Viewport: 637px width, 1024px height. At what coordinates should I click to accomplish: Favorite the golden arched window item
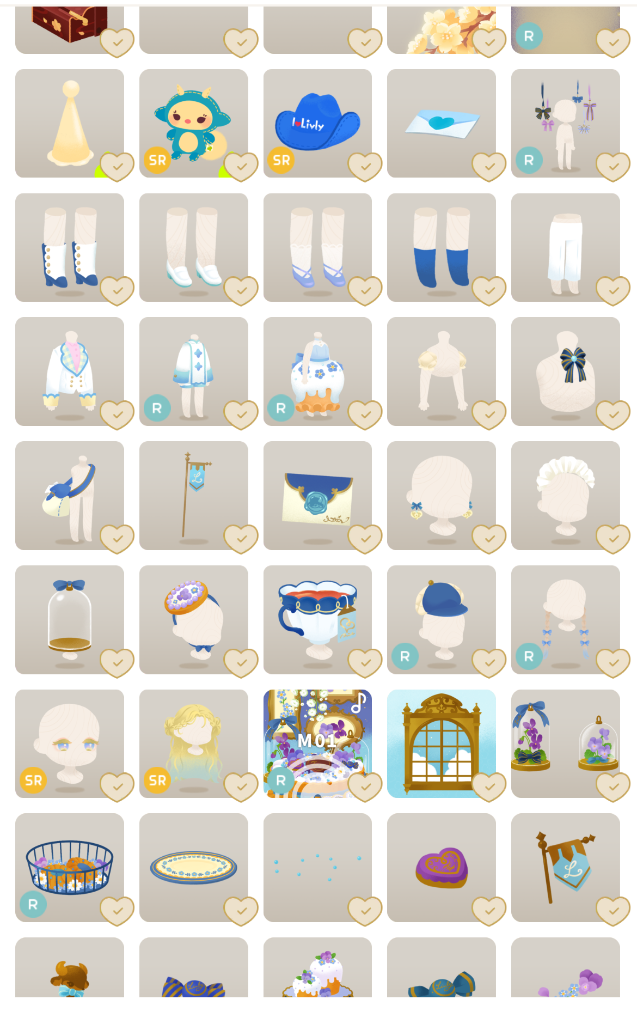pos(489,787)
